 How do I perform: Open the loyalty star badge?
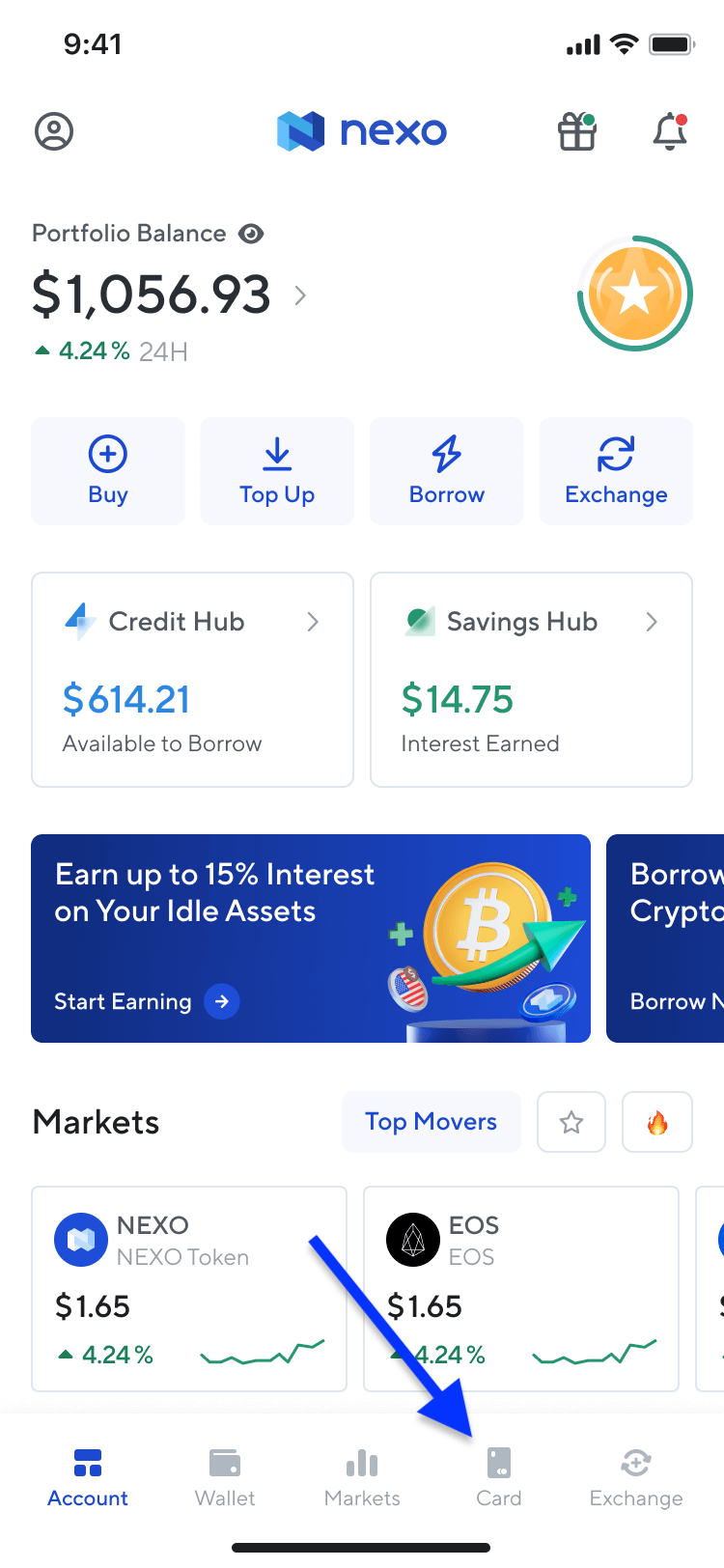pyautogui.click(x=635, y=294)
